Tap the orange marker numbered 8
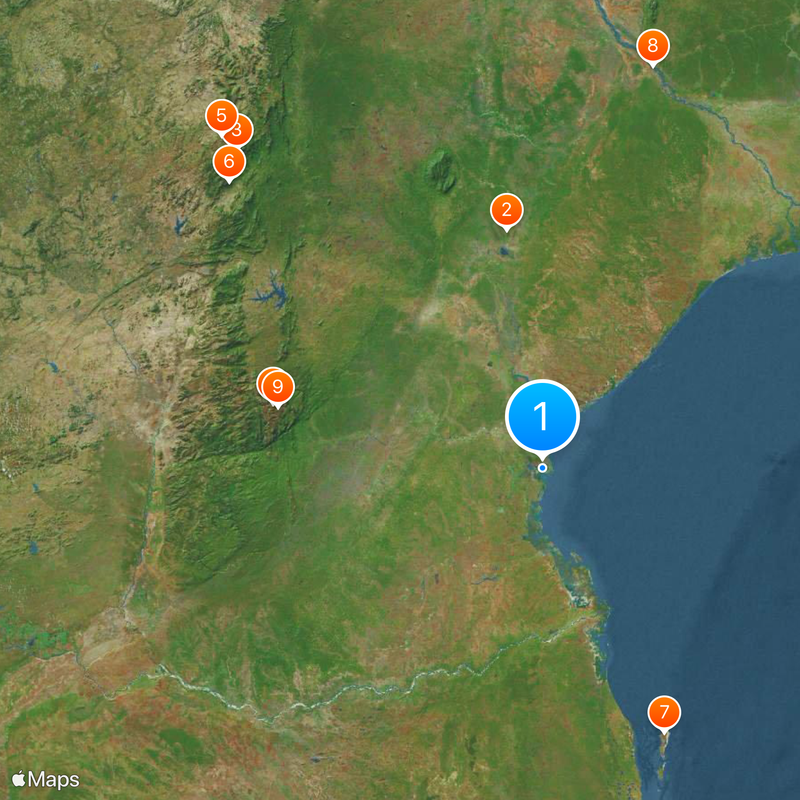This screenshot has width=800, height=800. [x=652, y=45]
